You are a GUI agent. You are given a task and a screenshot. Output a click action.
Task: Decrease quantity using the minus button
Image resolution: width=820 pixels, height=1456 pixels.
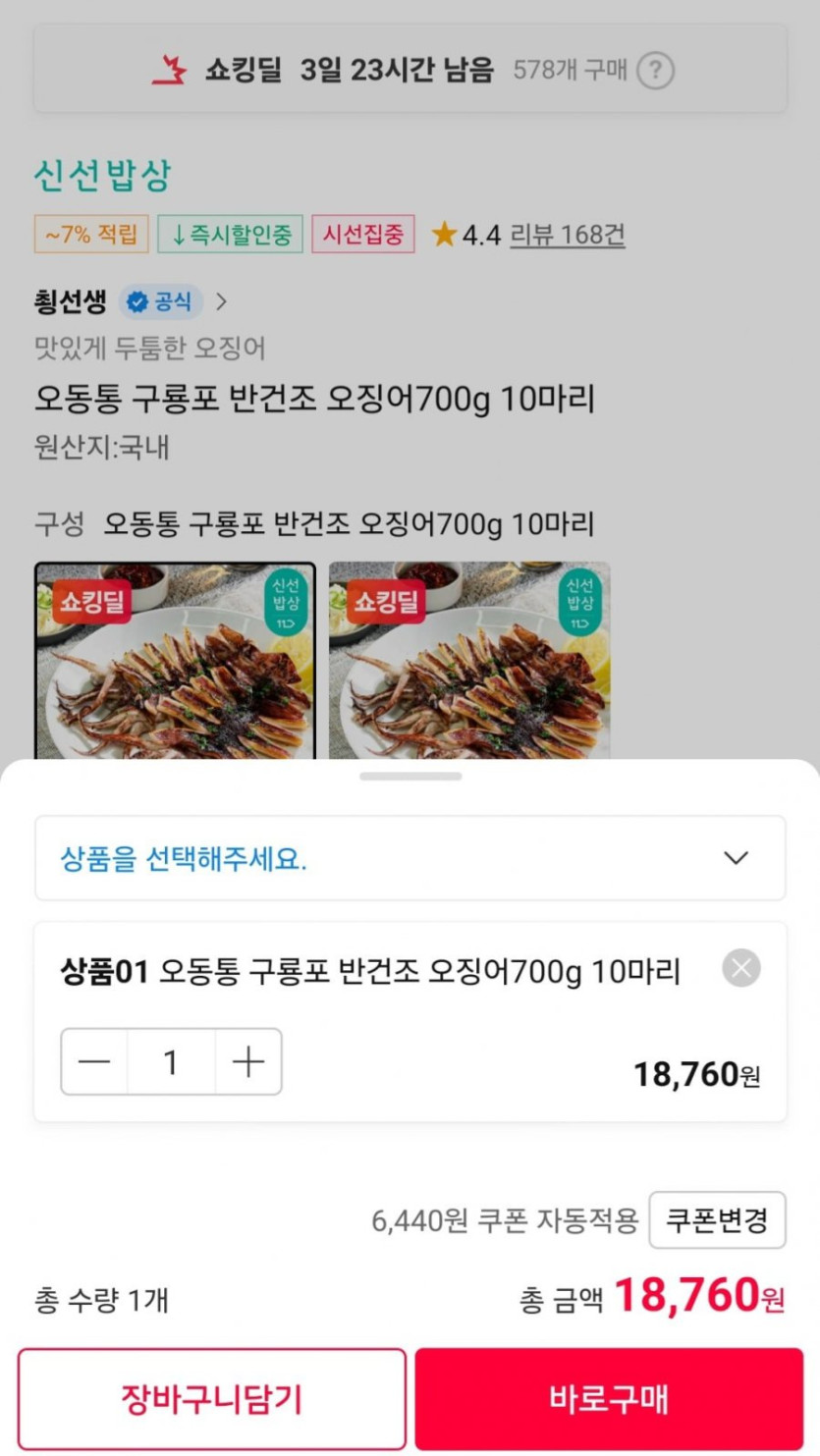pos(94,1061)
